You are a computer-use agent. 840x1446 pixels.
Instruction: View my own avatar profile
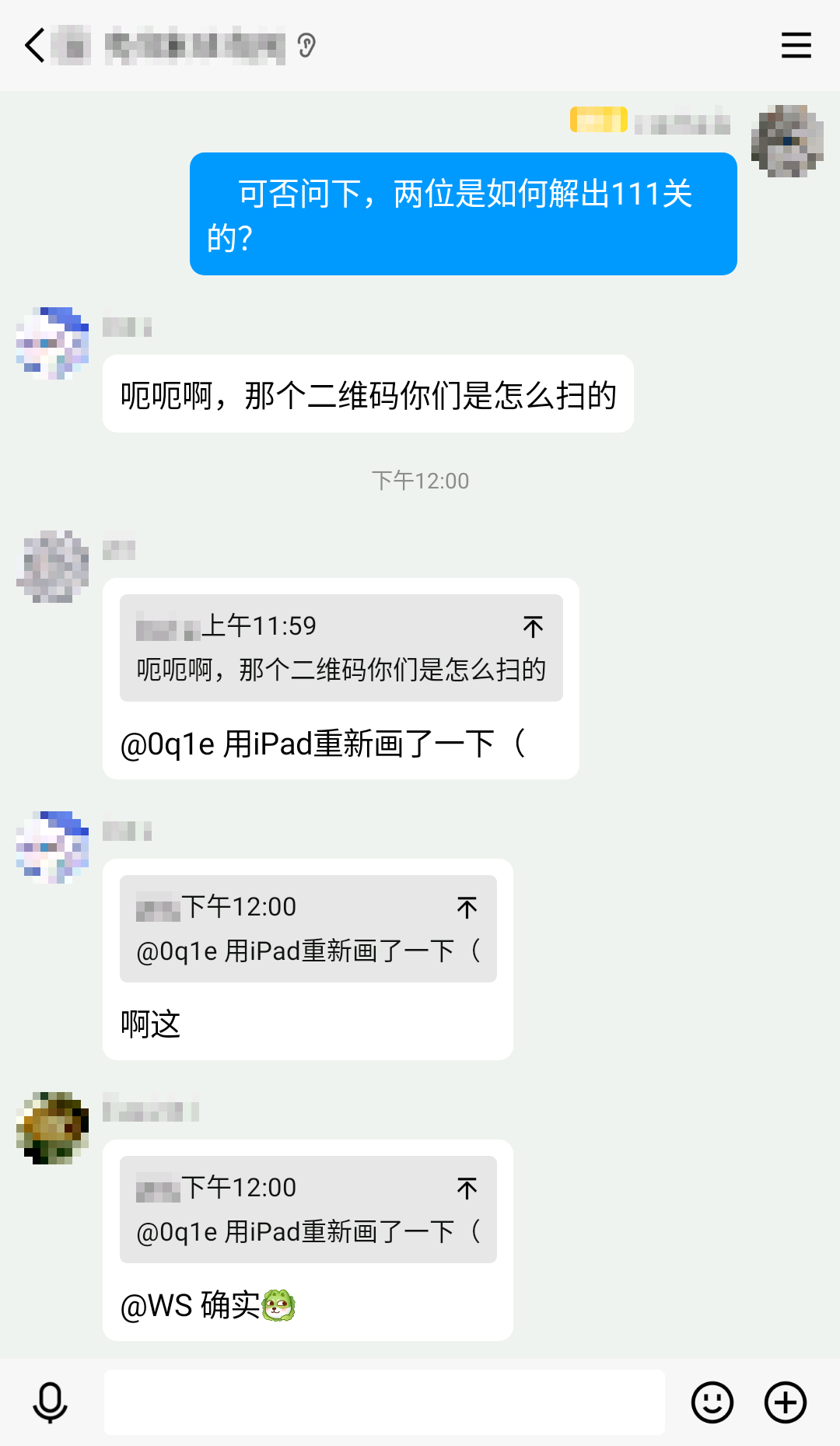787,141
